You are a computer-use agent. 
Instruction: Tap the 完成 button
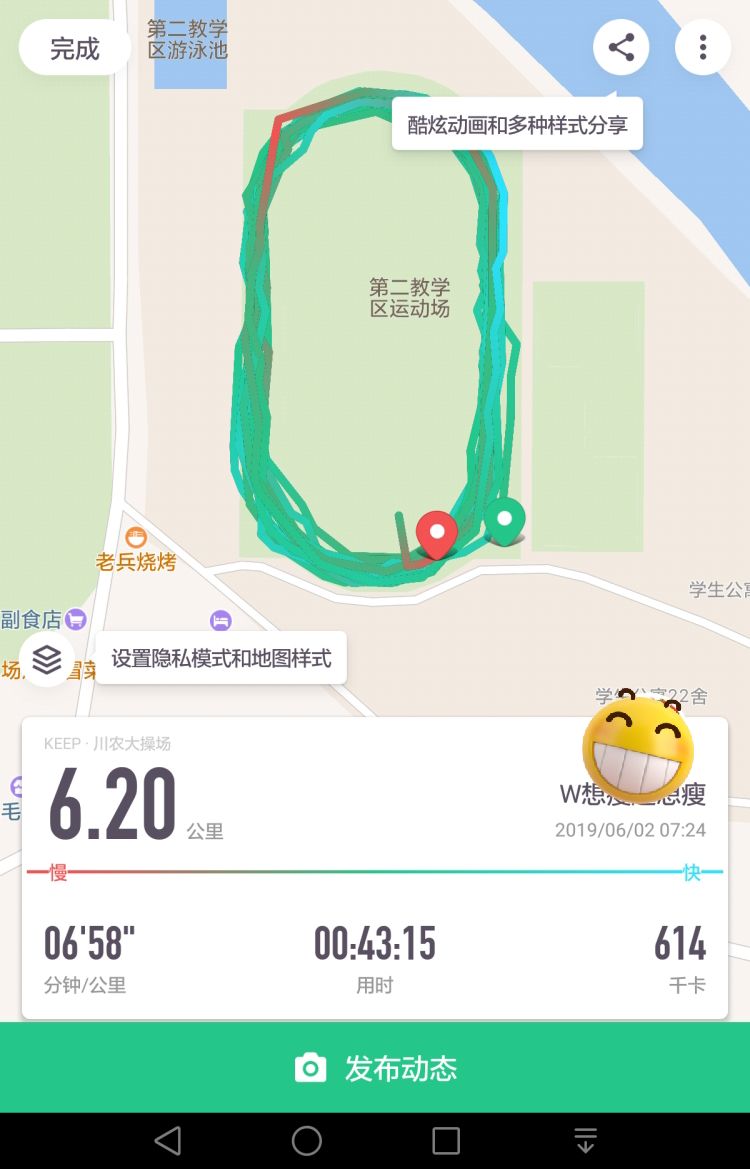coord(75,48)
